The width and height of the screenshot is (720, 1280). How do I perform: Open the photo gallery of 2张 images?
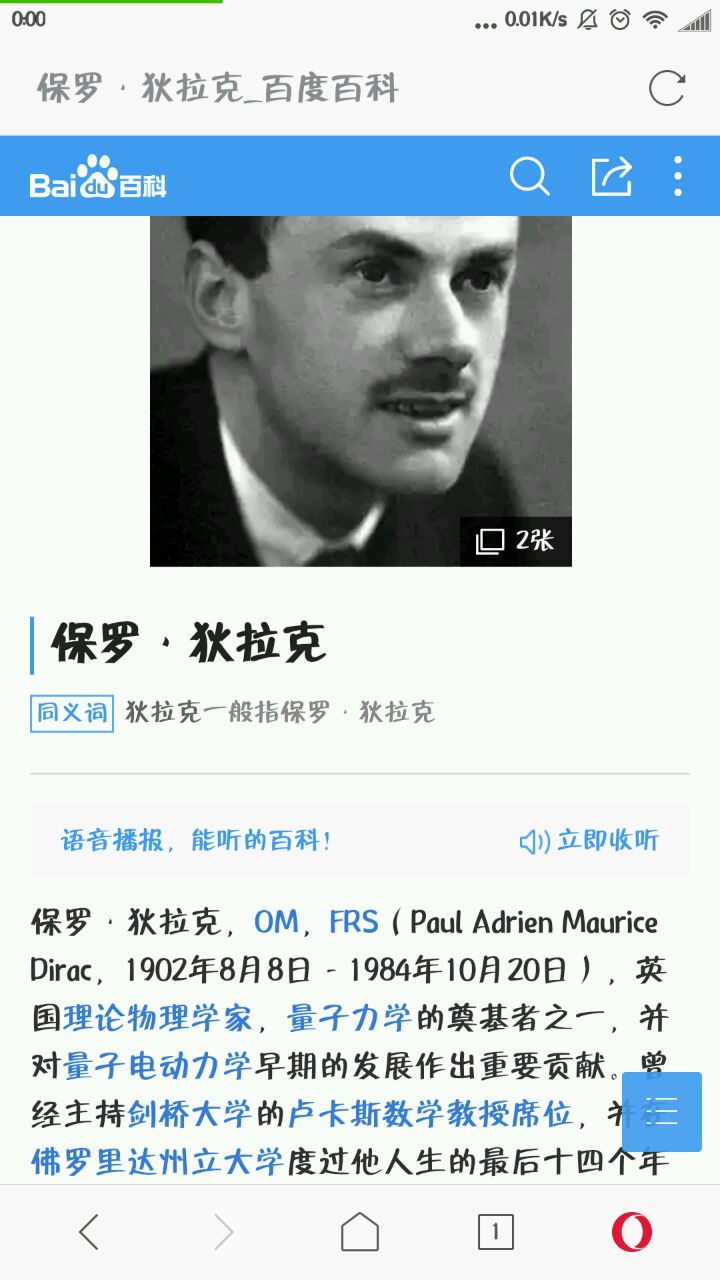click(516, 541)
